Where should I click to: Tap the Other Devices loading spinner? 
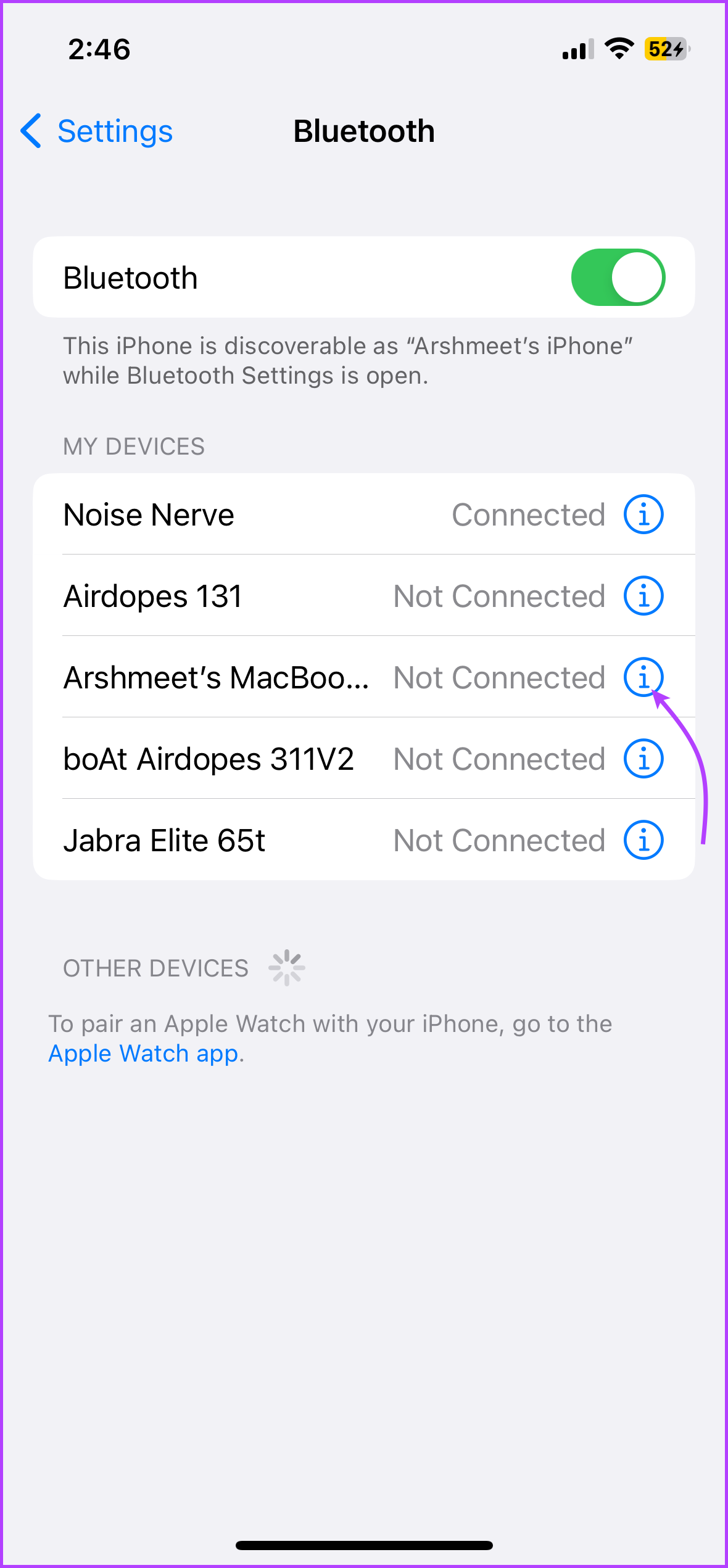pos(287,967)
